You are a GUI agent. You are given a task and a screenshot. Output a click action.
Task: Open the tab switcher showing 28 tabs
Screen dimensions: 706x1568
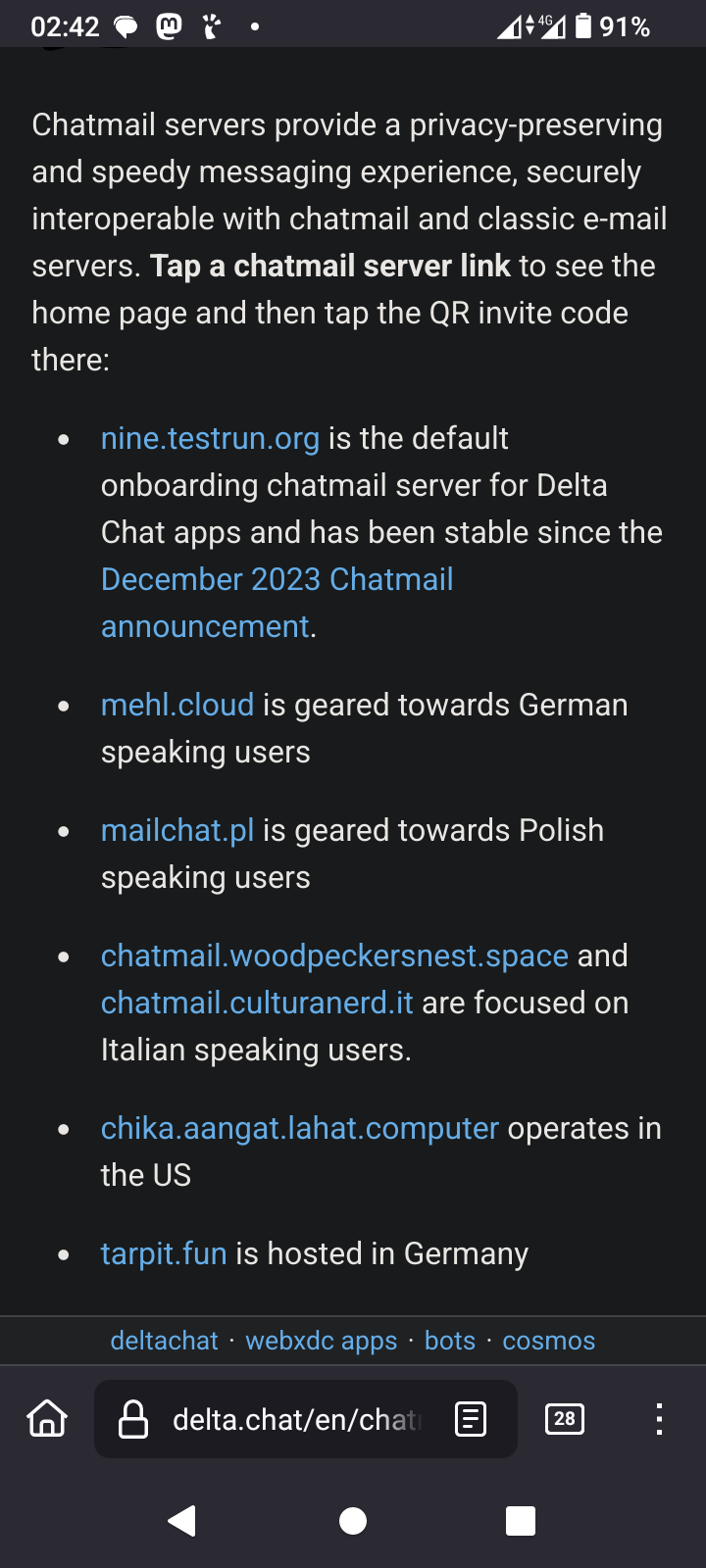tap(565, 1419)
